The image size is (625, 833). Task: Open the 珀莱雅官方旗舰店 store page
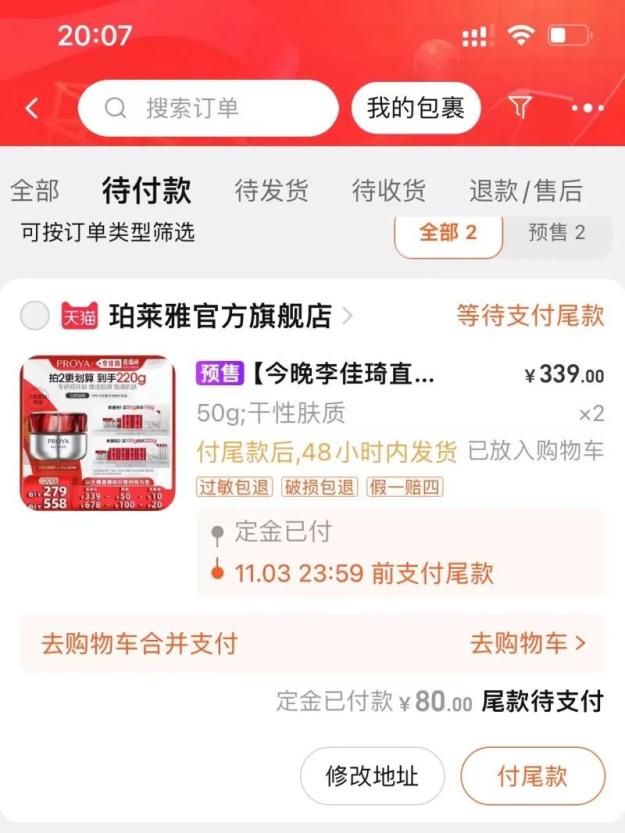220,316
